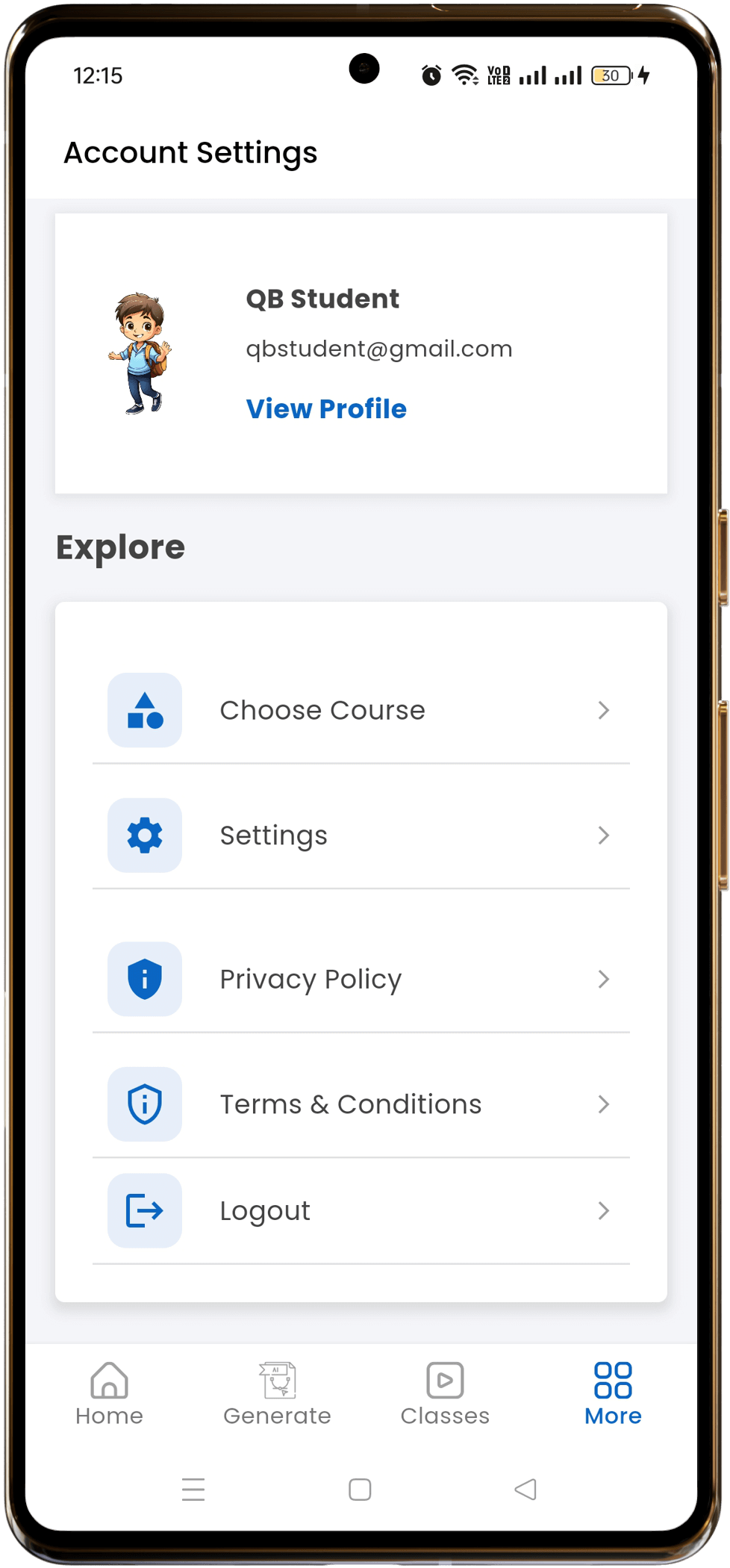Open Privacy Policy
This screenshot has height=1568, width=730.
[361, 979]
